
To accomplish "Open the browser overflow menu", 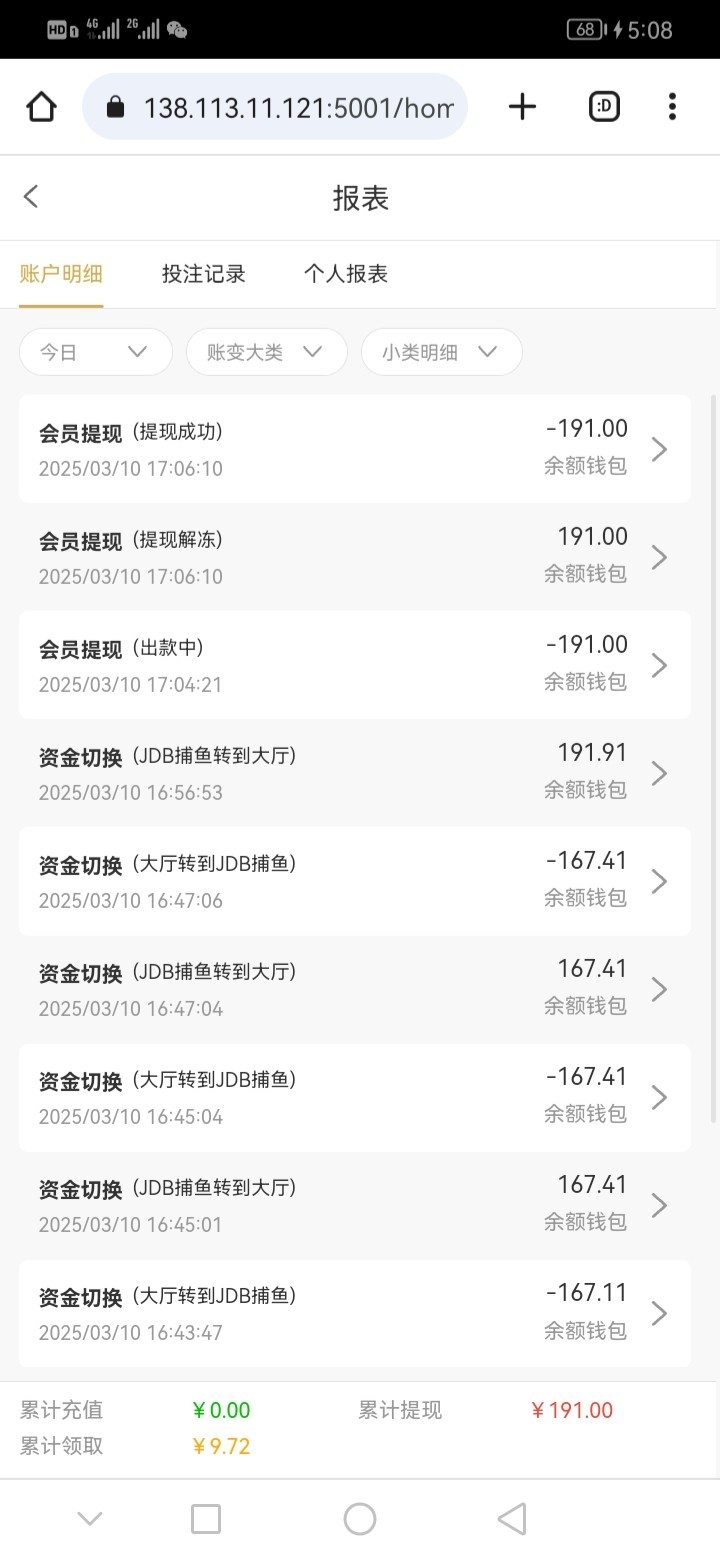I will 672,106.
